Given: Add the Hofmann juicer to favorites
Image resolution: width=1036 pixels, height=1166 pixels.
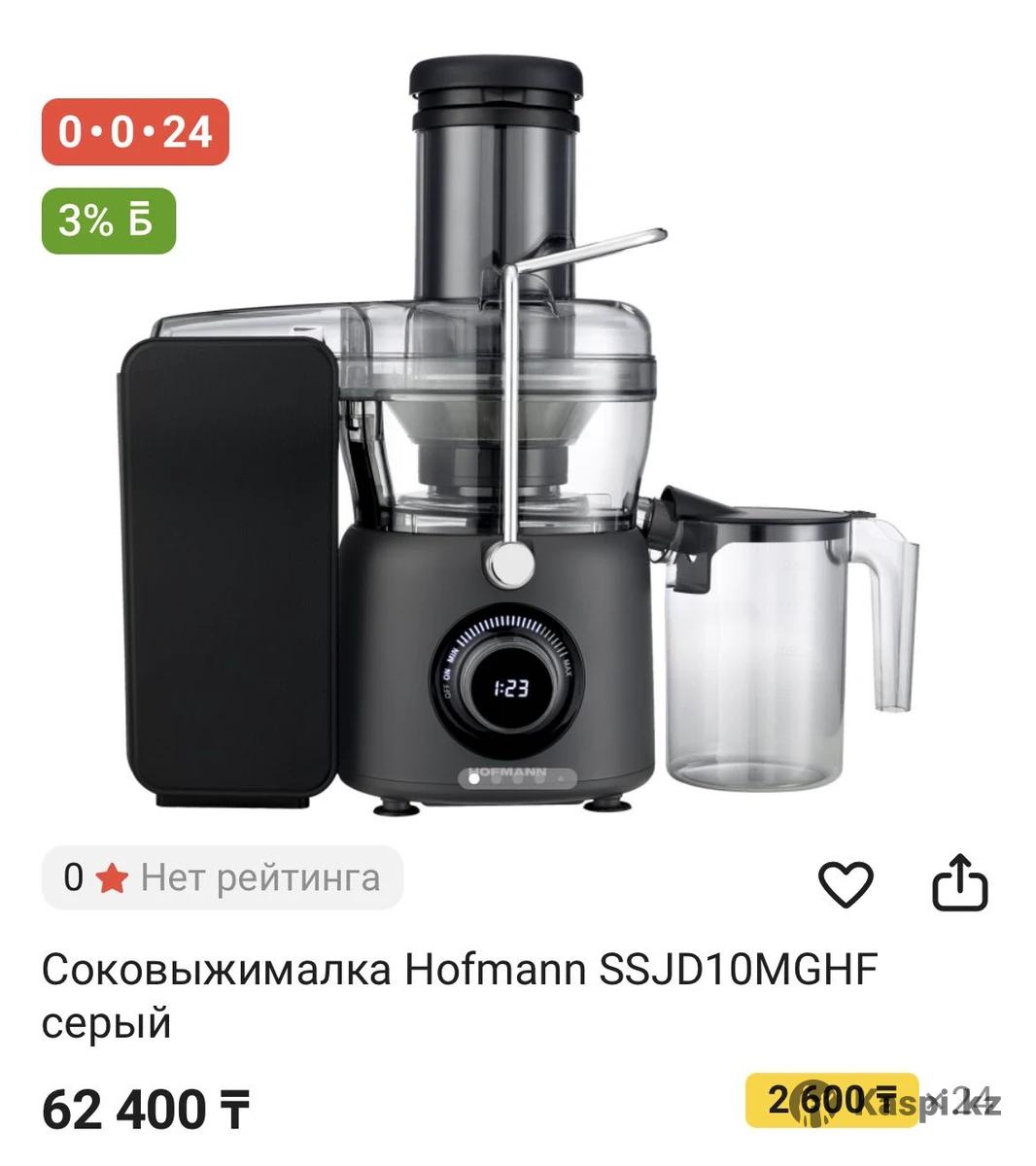Looking at the screenshot, I should (845, 883).
